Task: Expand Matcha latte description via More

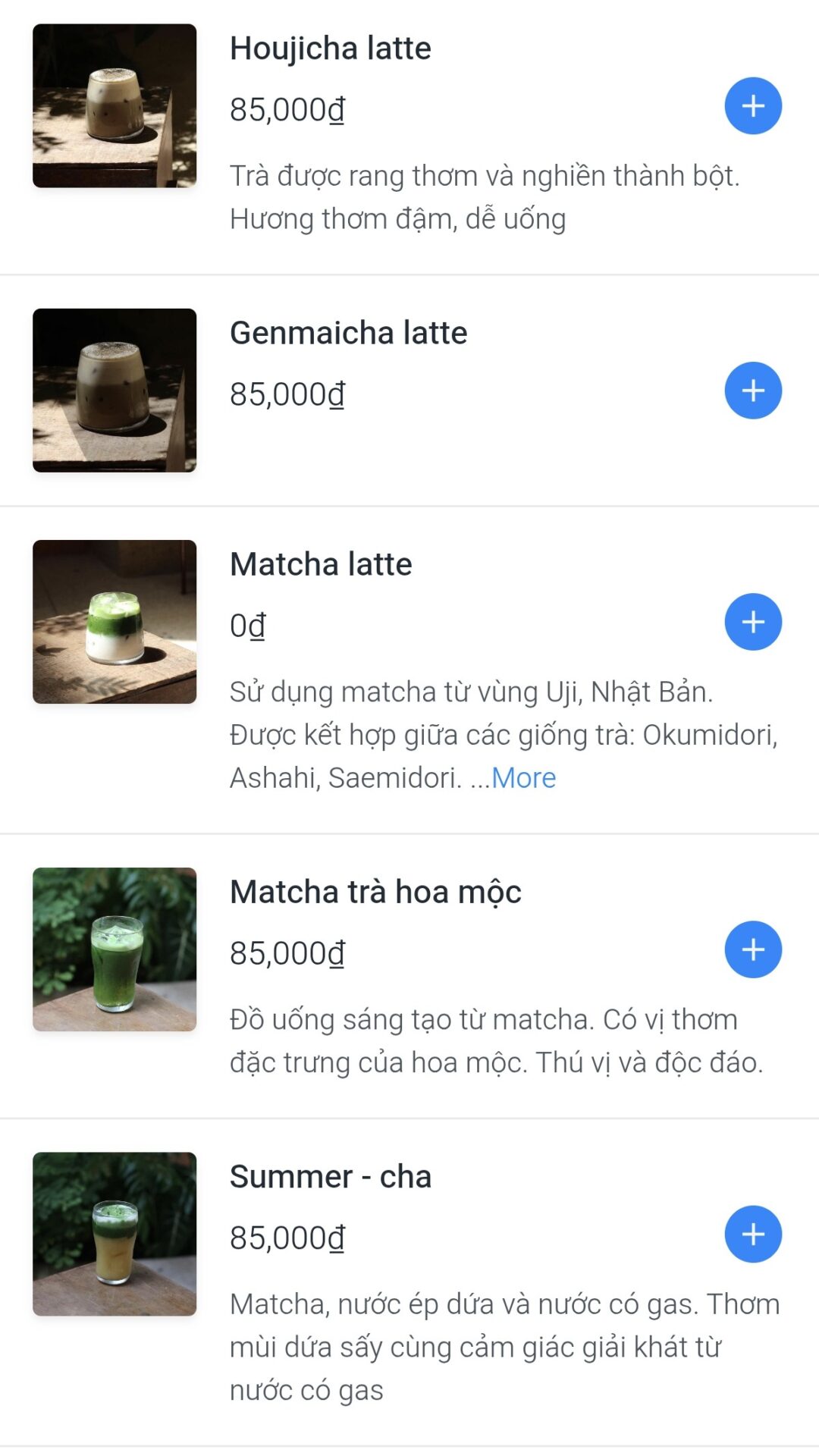Action: pyautogui.click(x=524, y=778)
